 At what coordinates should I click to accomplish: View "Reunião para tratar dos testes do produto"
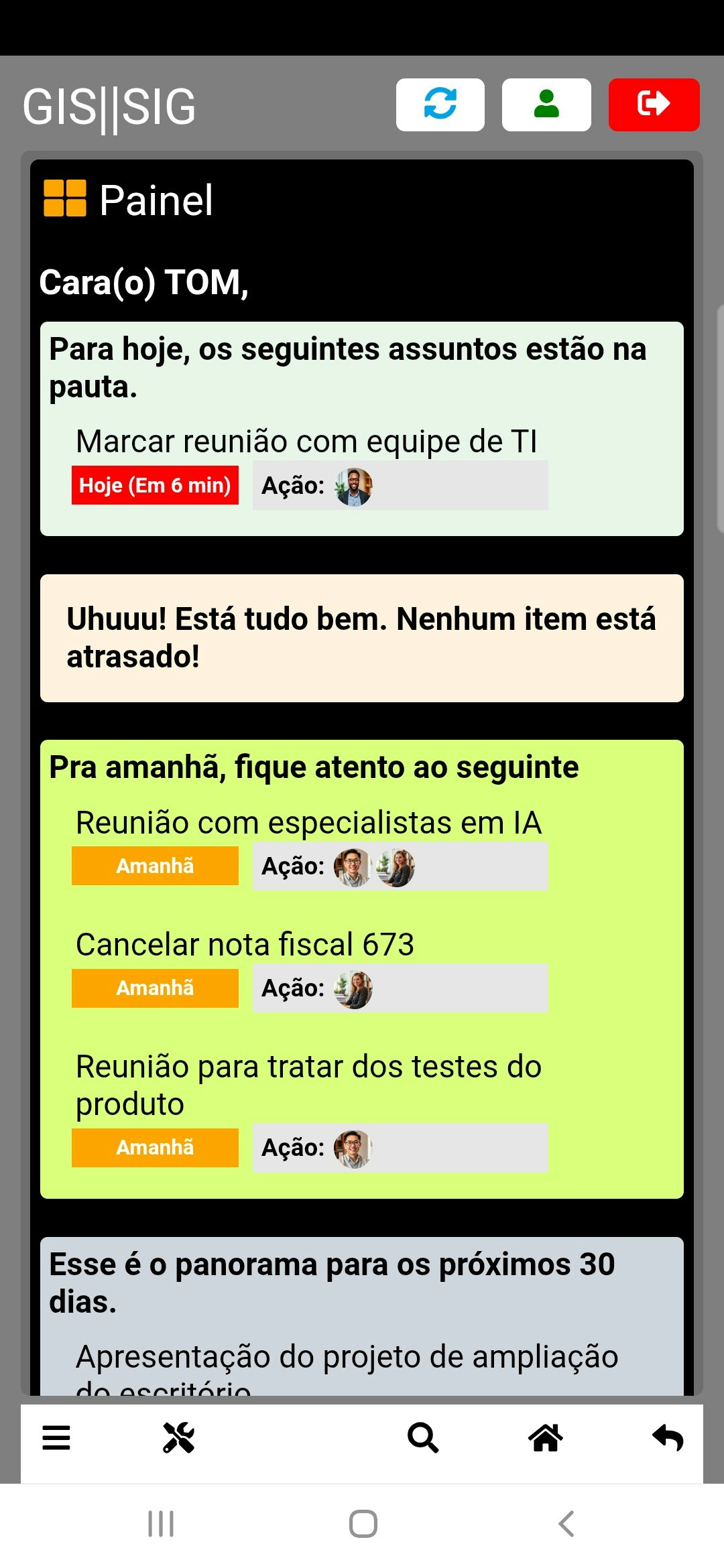coord(308,1084)
